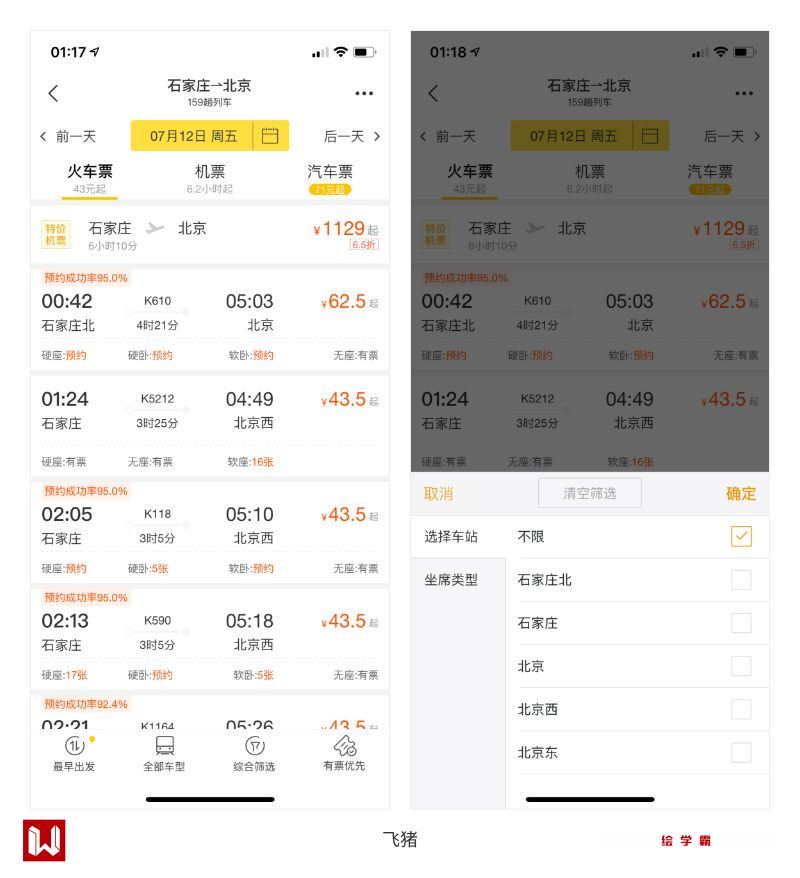This screenshot has width=800, height=878.
Task: Confirm the filter selection with 确定
Action: (x=741, y=494)
